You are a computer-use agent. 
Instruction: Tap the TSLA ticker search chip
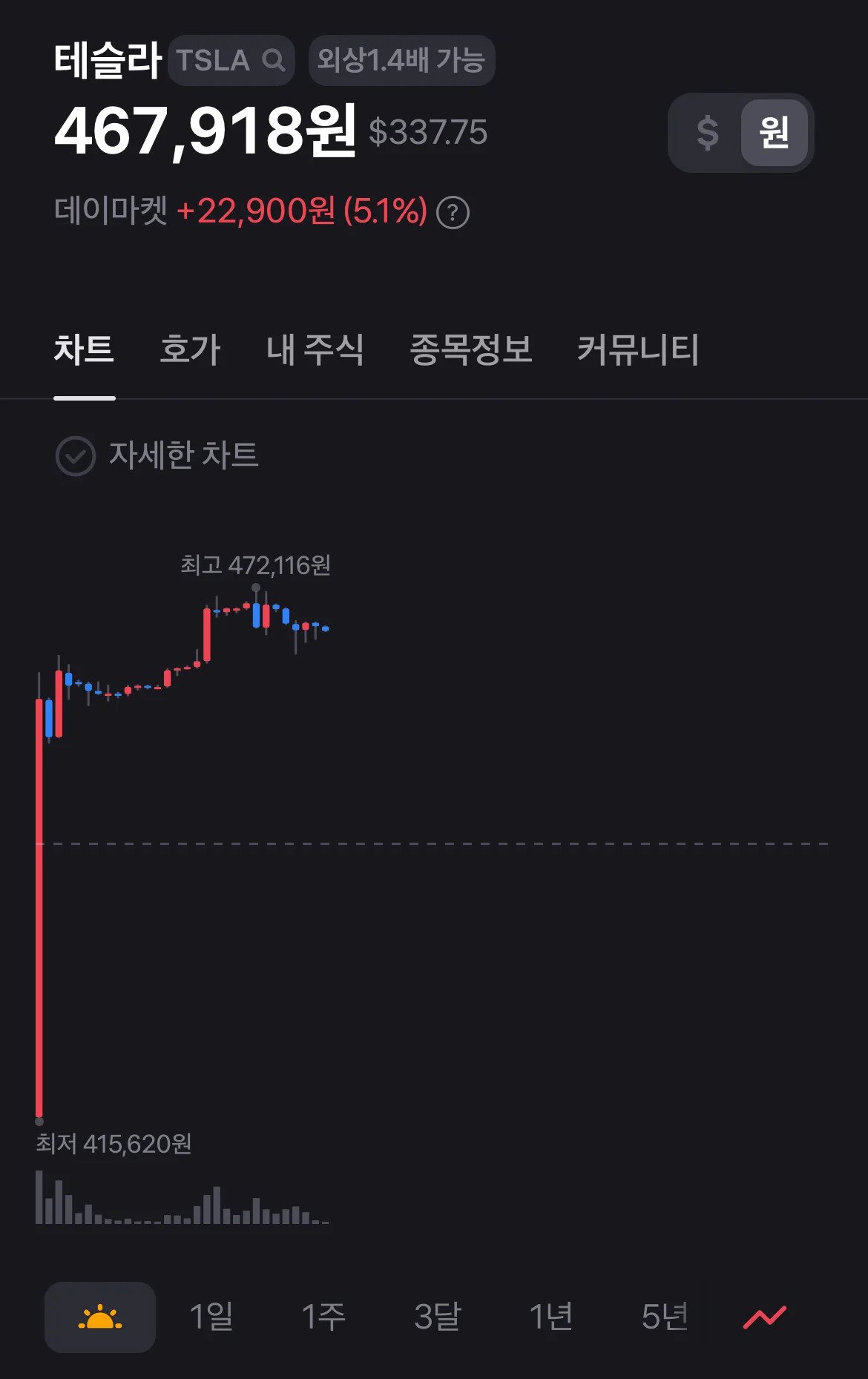pyautogui.click(x=231, y=60)
